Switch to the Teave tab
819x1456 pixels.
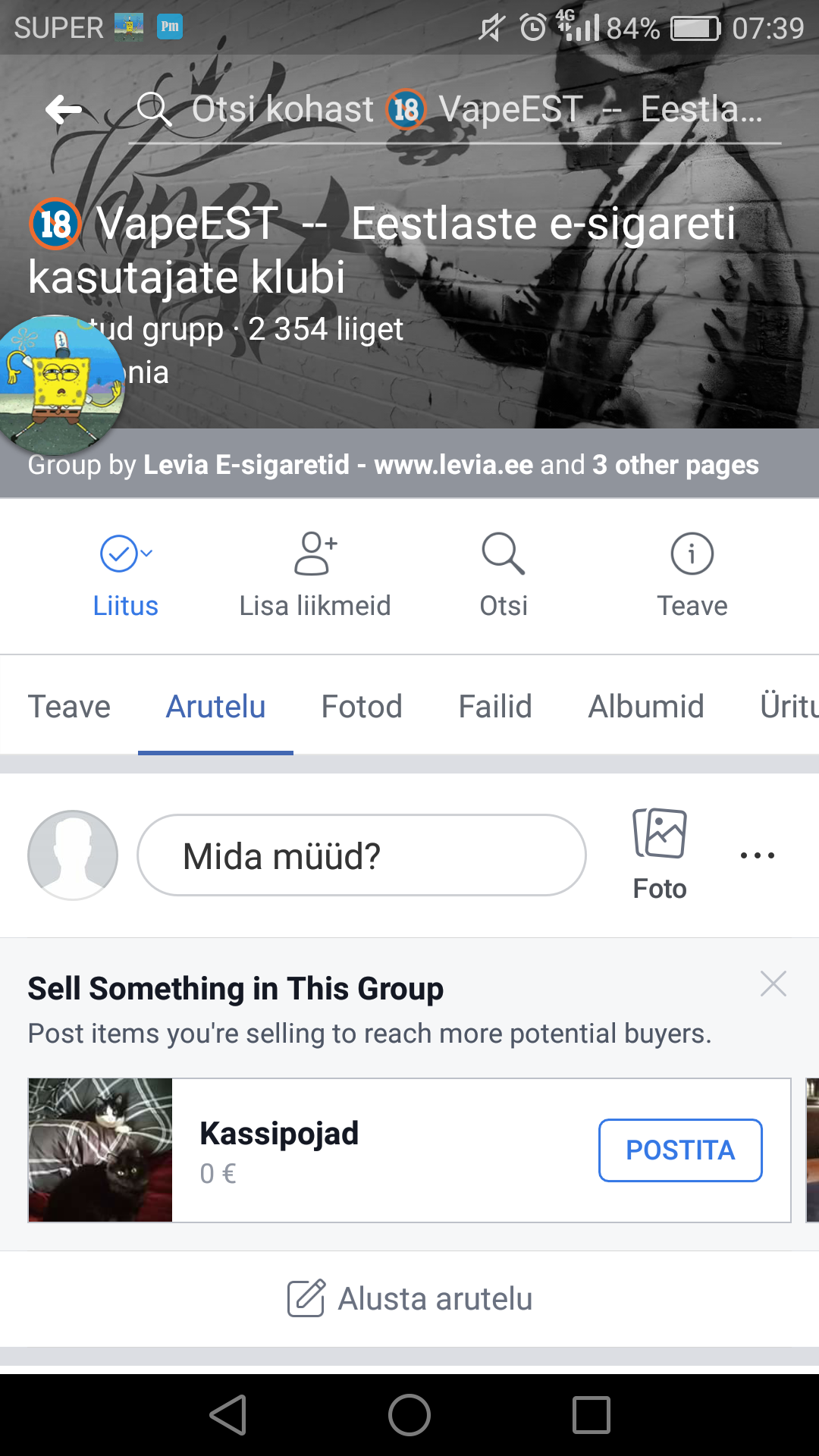[69, 706]
